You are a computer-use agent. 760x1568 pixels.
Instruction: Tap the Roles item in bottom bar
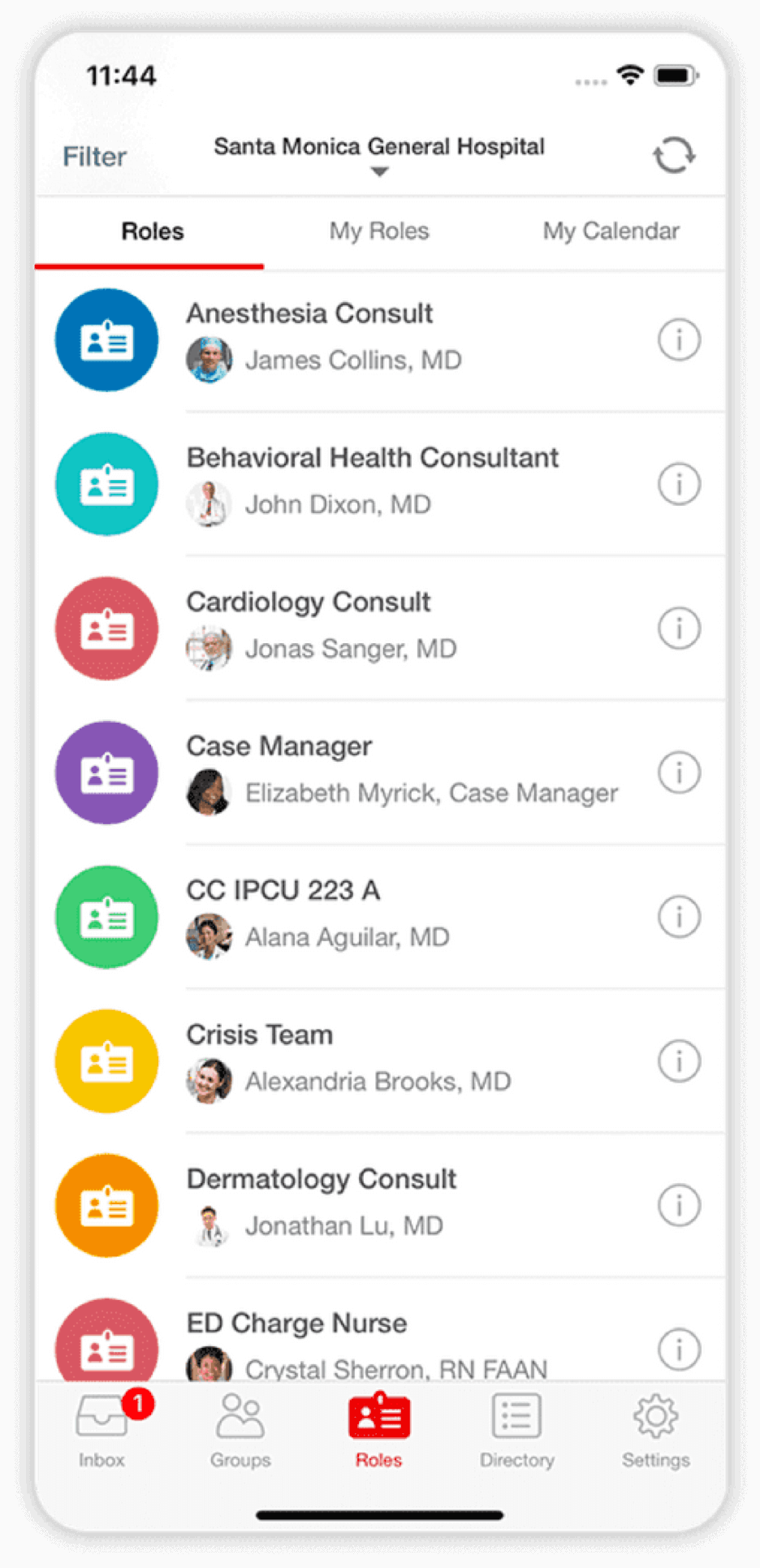(378, 1429)
